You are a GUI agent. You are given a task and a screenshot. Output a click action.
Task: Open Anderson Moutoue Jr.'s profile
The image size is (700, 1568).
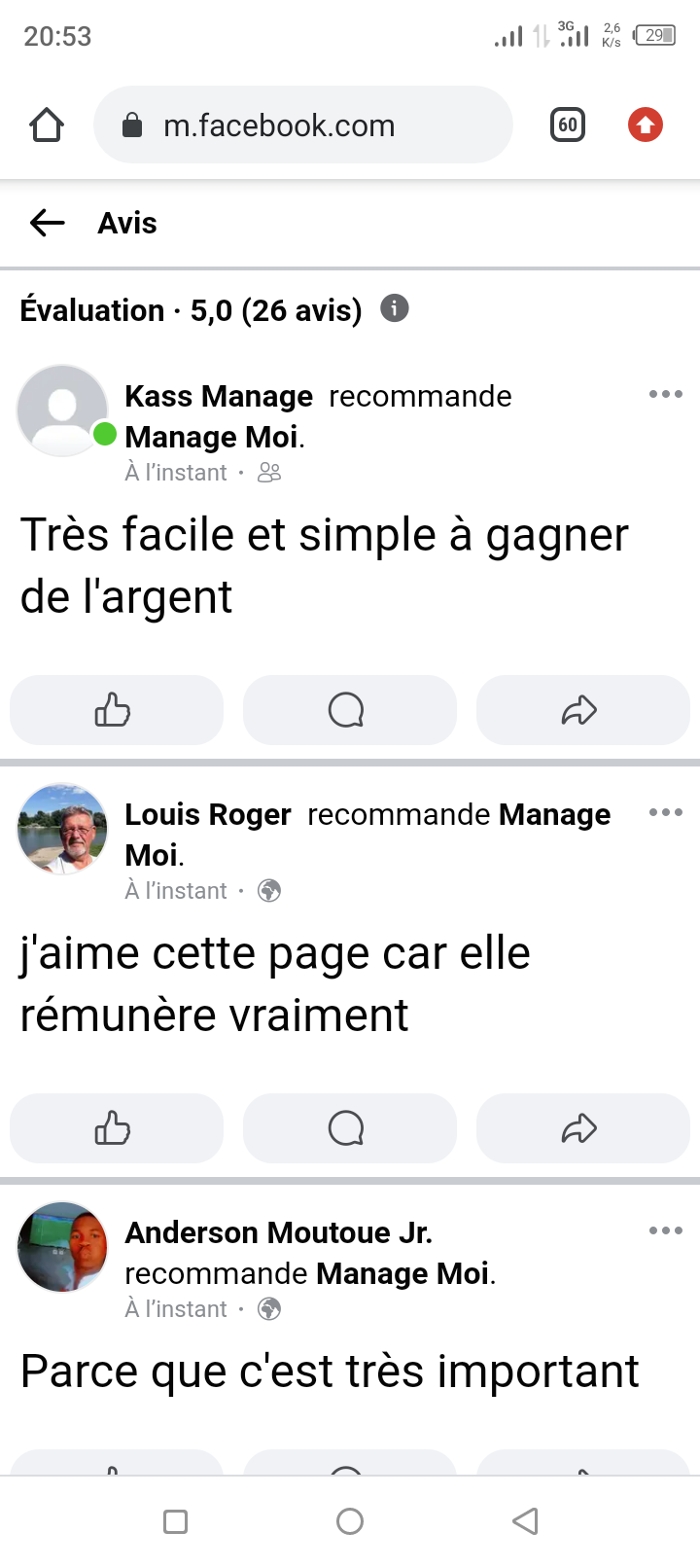point(278,1232)
